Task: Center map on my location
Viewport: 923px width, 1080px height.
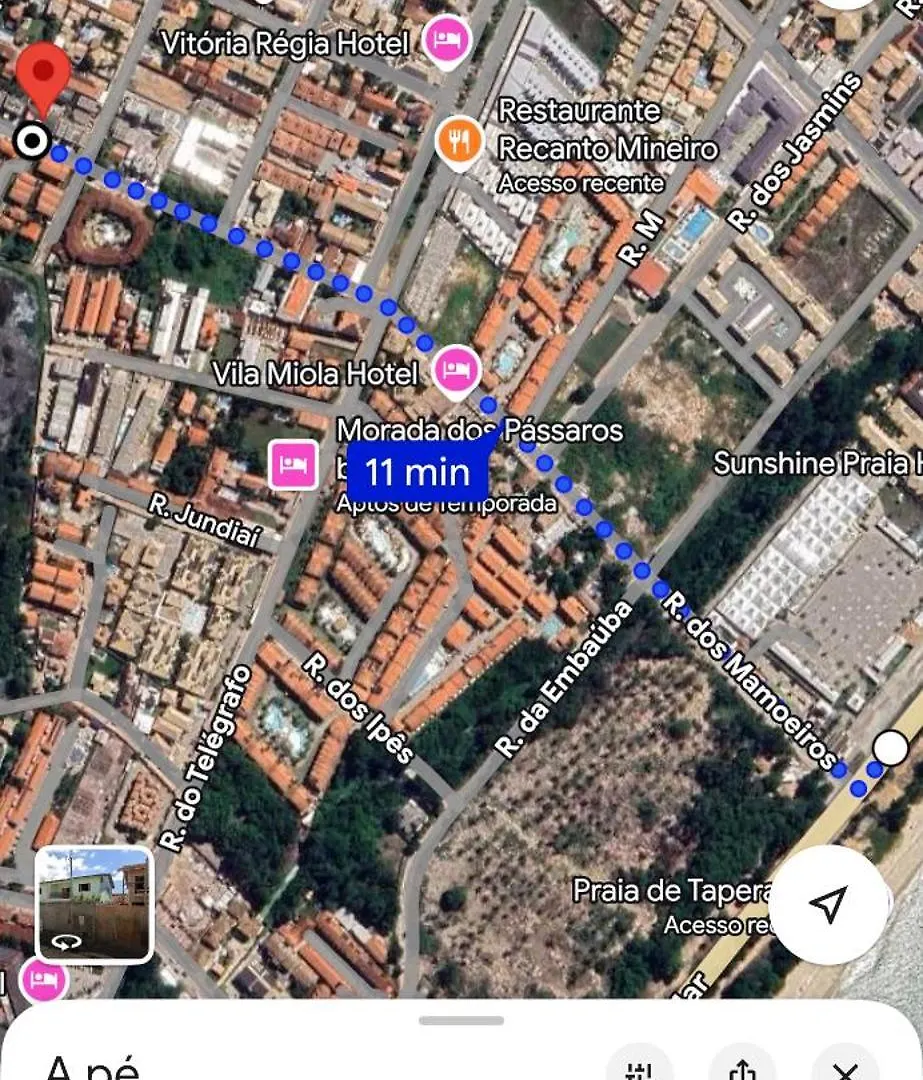Action: click(x=828, y=904)
